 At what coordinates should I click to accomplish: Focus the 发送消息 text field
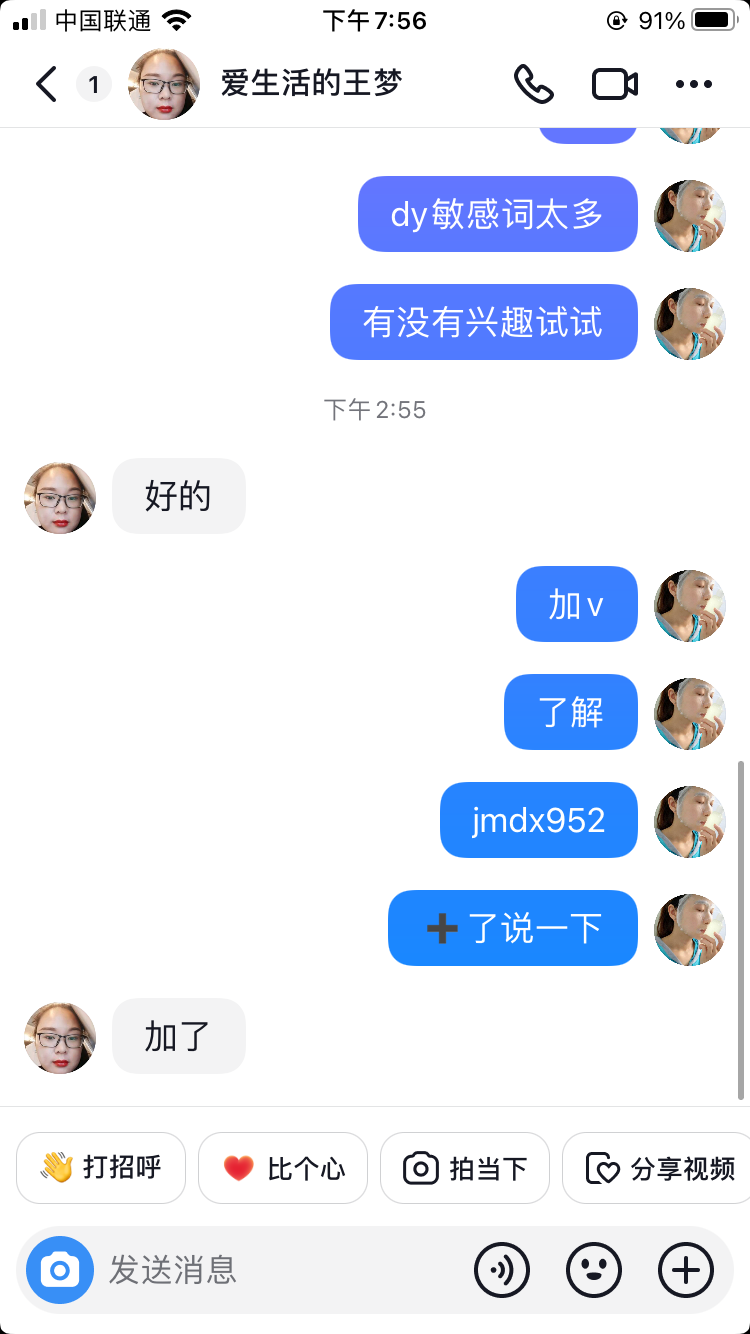[280, 1270]
